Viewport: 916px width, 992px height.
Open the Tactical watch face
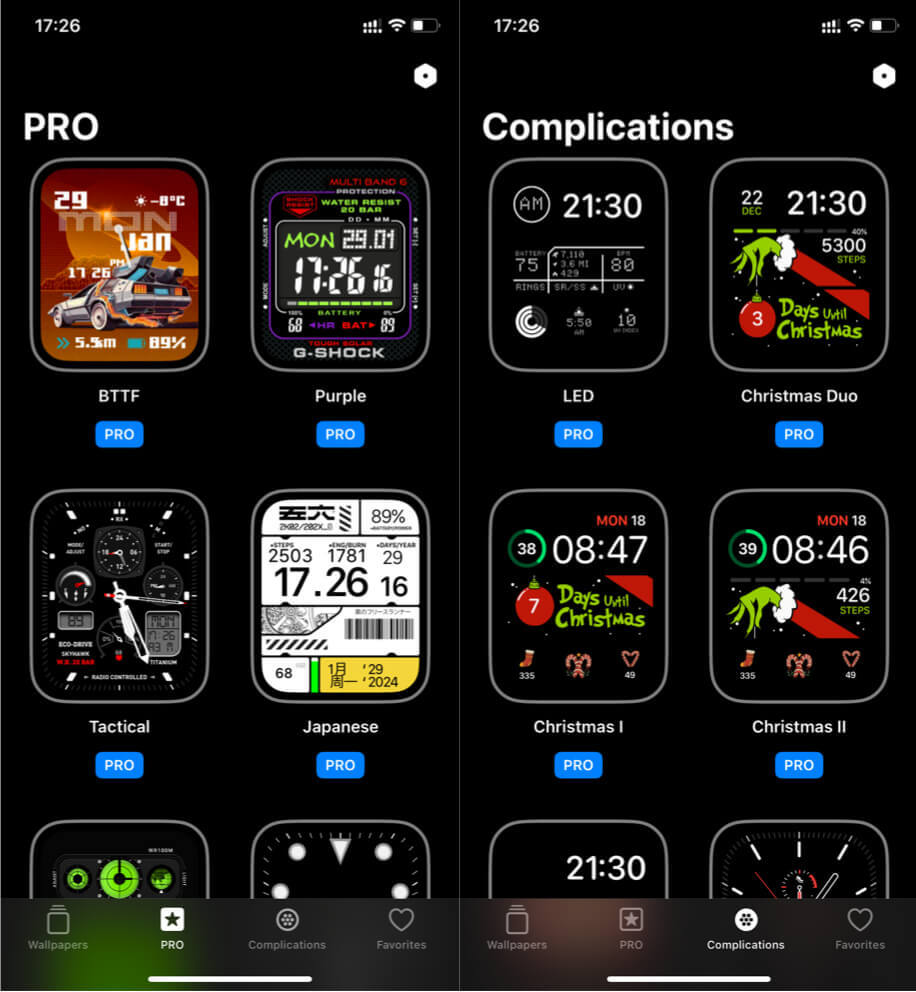pos(119,595)
